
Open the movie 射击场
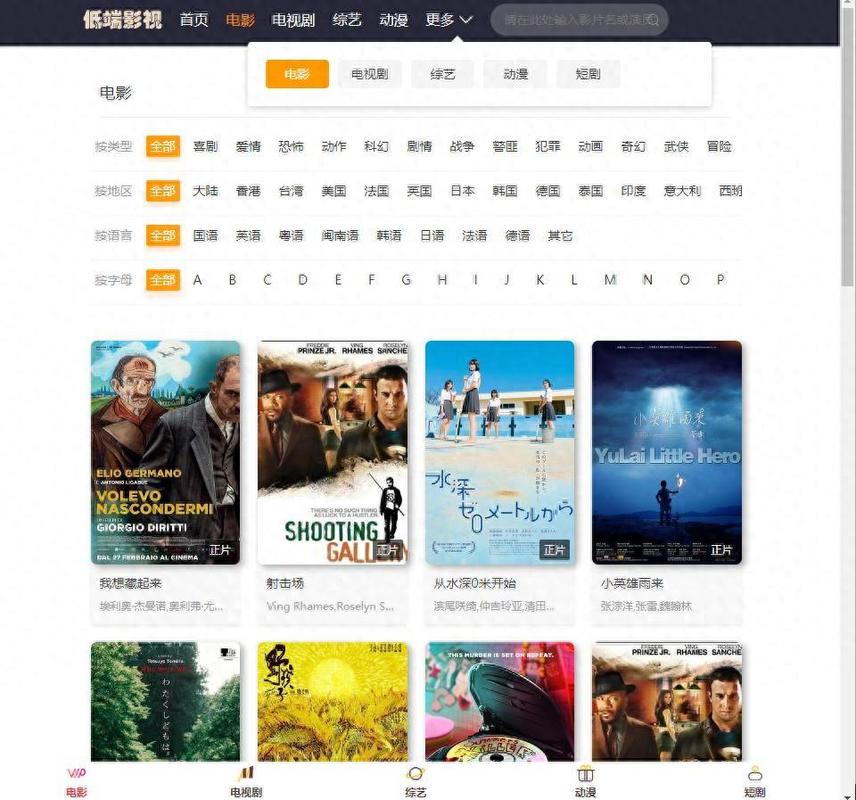coord(332,453)
